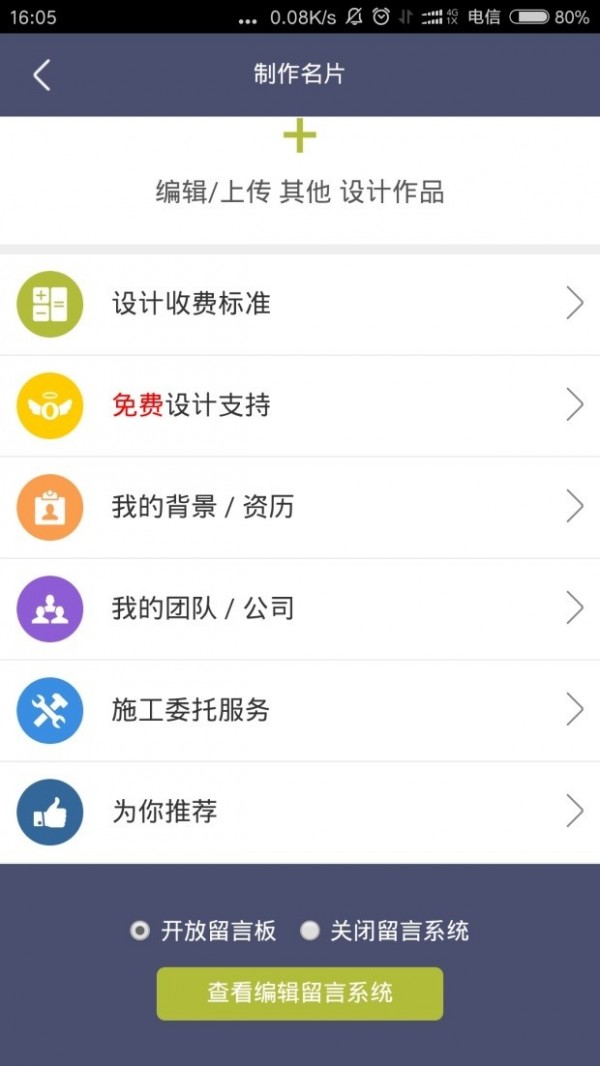Tap the 查看编辑留言系统 button
The image size is (600, 1066).
coord(300,993)
